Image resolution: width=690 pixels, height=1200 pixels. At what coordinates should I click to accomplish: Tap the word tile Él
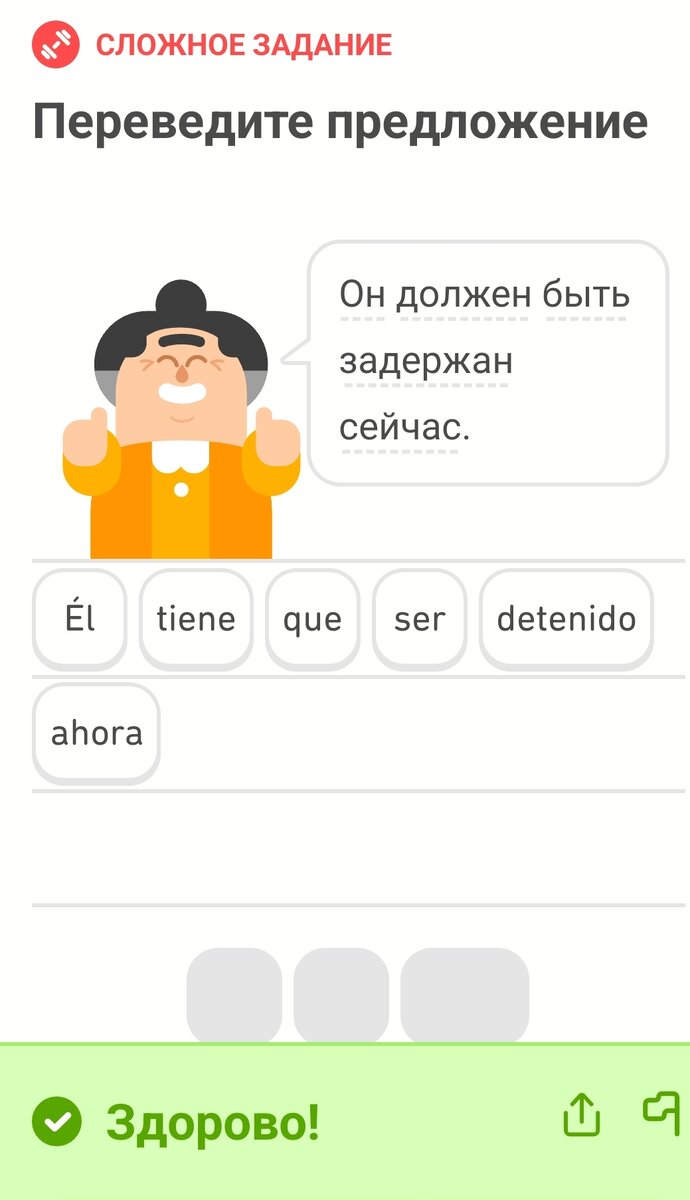80,619
